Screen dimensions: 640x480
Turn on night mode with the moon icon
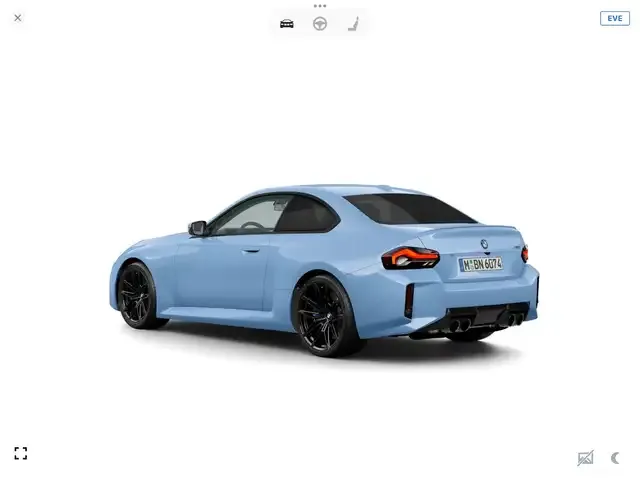[615, 458]
